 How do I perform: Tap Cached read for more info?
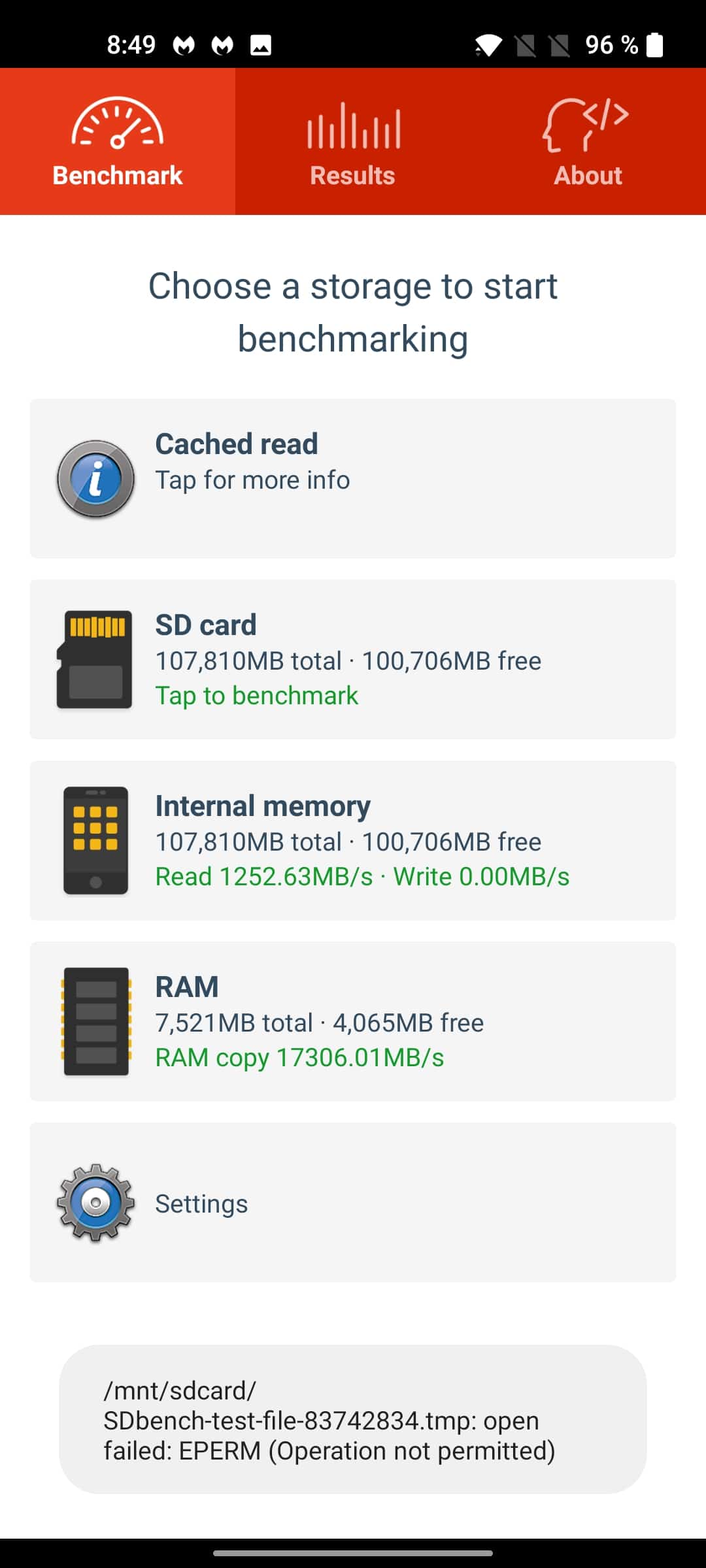[x=353, y=478]
